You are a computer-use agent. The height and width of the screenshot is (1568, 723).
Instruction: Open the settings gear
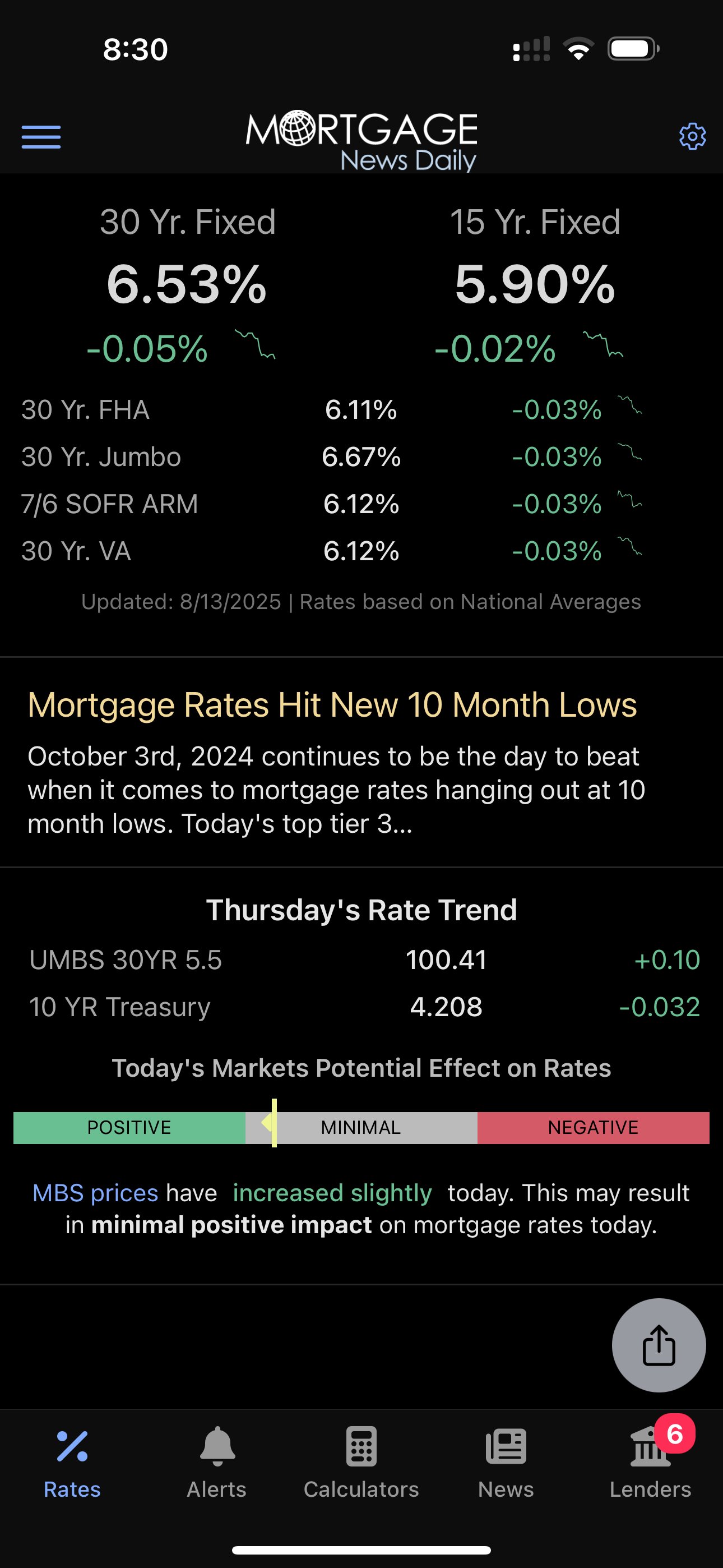pyautogui.click(x=692, y=136)
